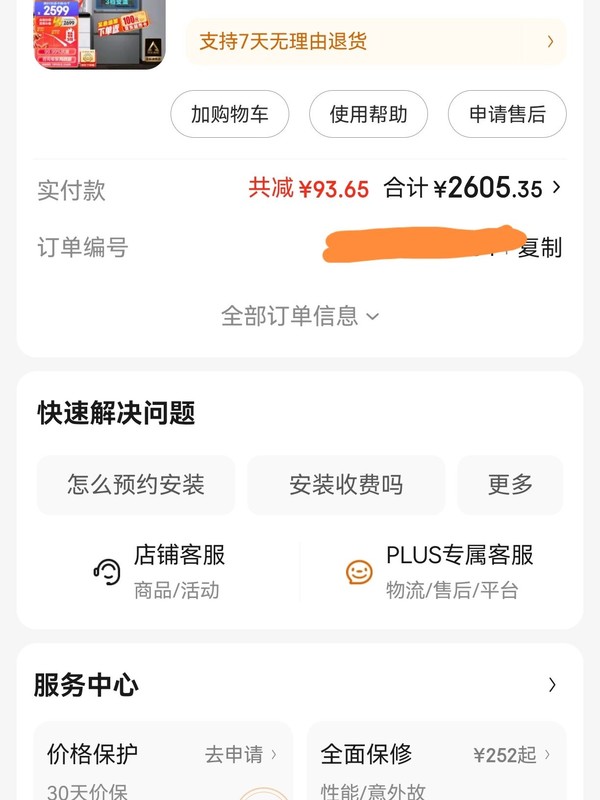Open 使用帮助 for this order

point(368,114)
